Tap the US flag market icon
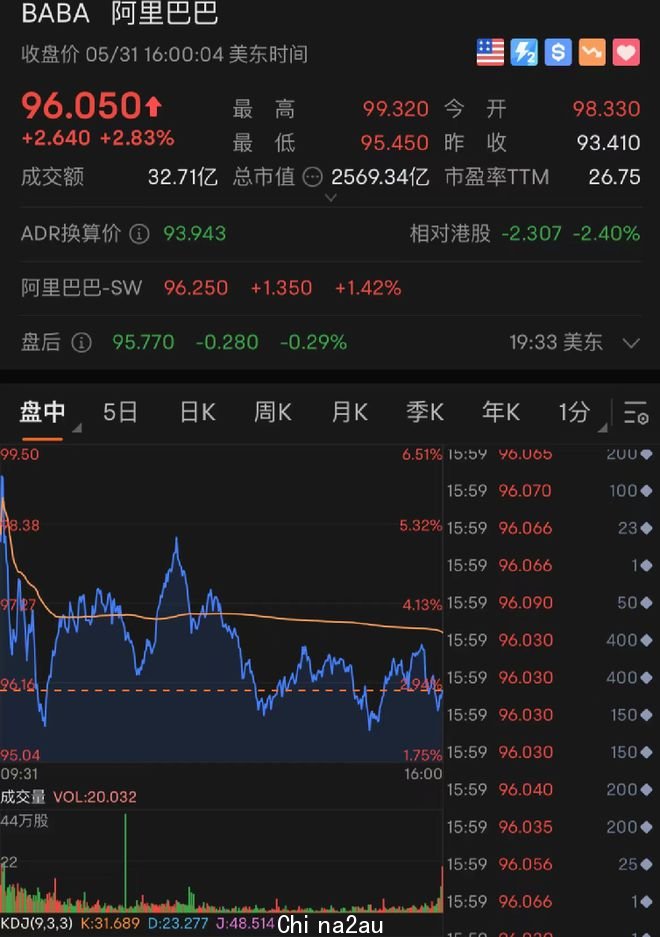The width and height of the screenshot is (660, 937). click(490, 53)
